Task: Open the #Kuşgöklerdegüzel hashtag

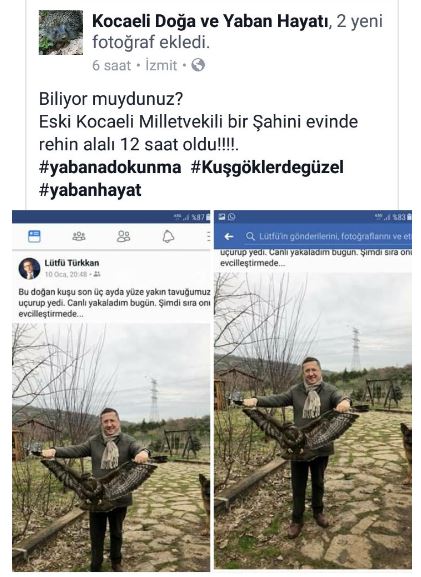Action: (x=267, y=167)
